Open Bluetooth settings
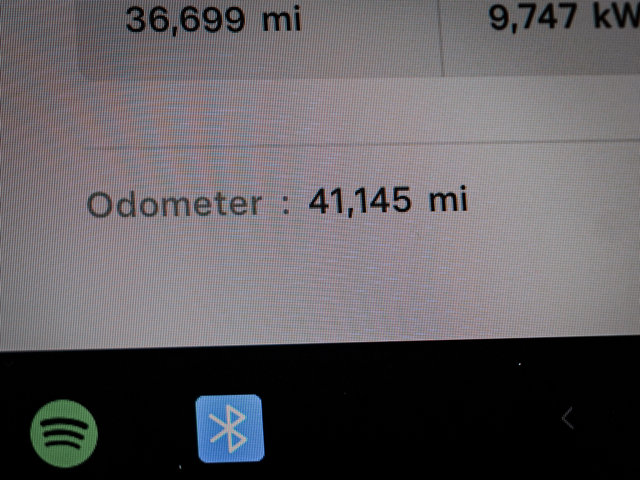The height and width of the screenshot is (480, 640). pyautogui.click(x=231, y=429)
